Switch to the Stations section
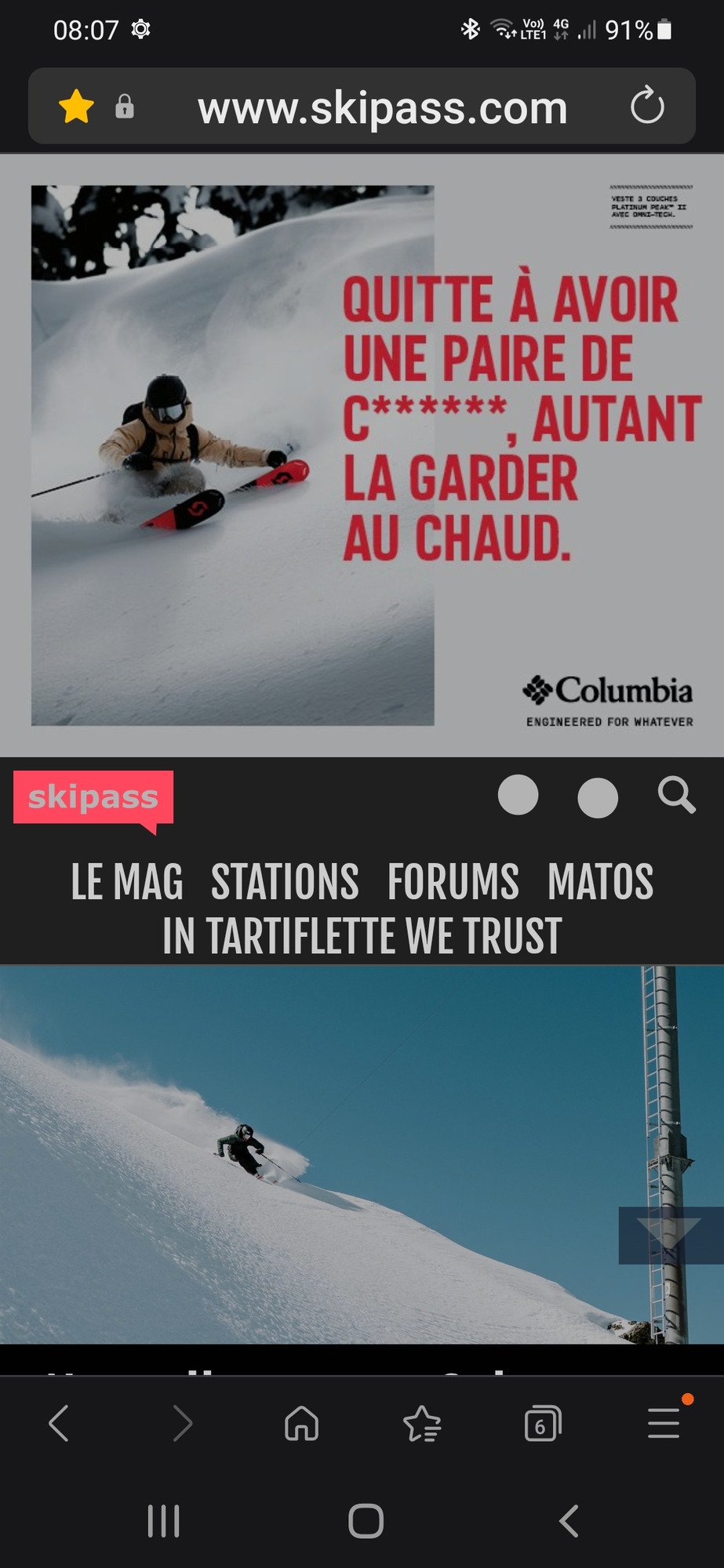 click(x=285, y=882)
